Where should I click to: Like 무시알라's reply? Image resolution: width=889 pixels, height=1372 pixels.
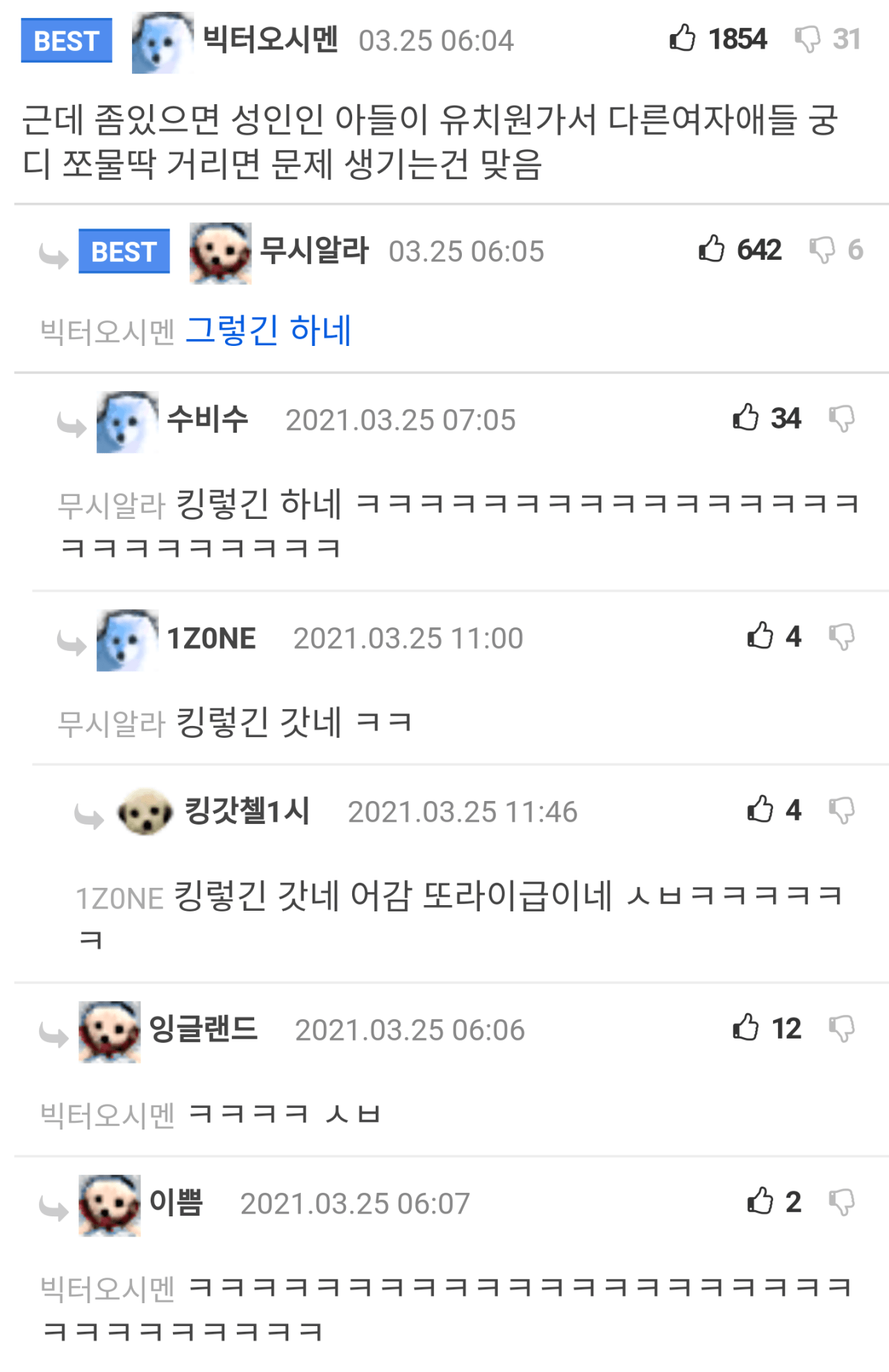tap(712, 249)
